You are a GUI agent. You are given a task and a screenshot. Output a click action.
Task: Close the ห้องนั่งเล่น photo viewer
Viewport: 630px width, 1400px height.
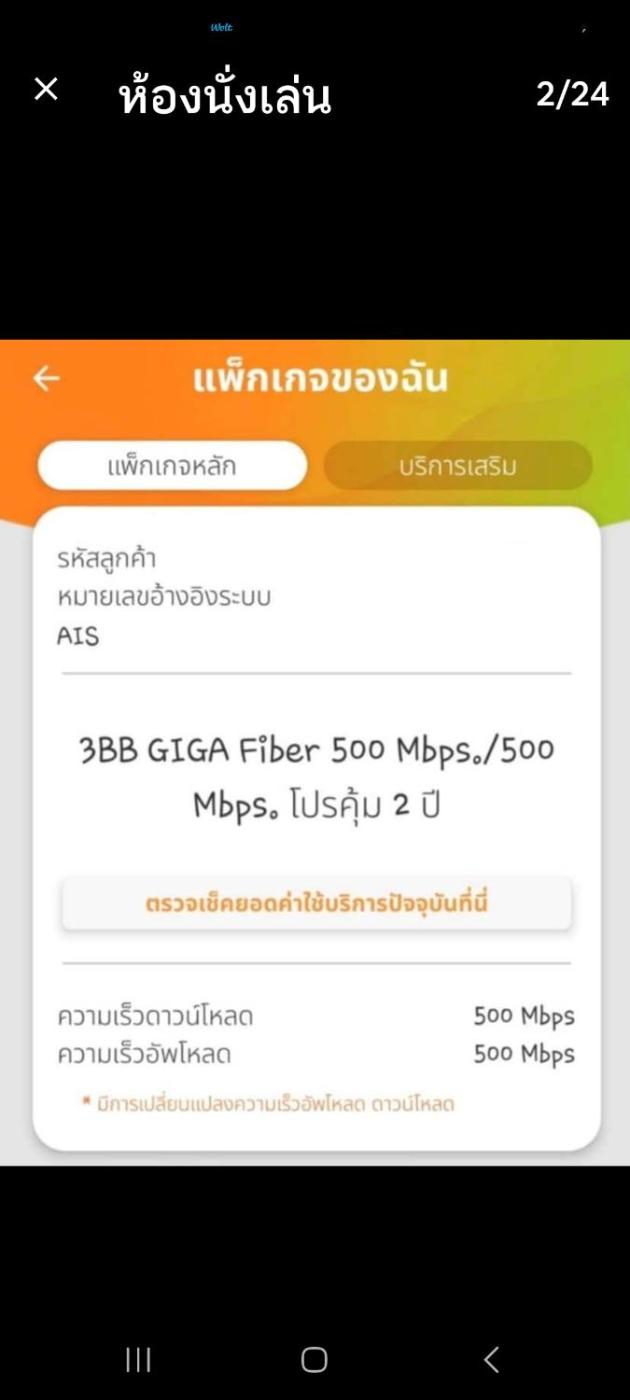click(46, 90)
